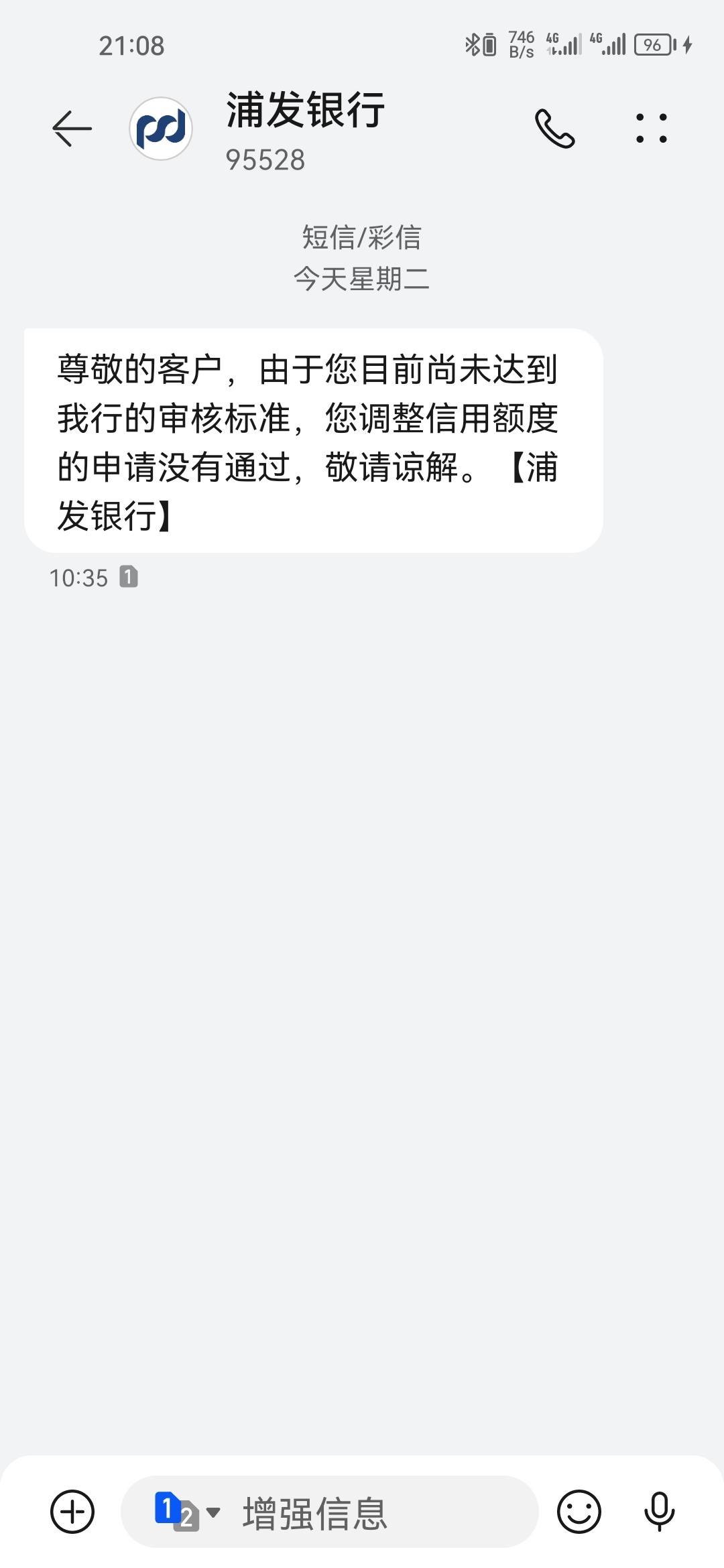724x1568 pixels.
Task: Tap the rejection message from 浦发银行
Action: pos(314,441)
